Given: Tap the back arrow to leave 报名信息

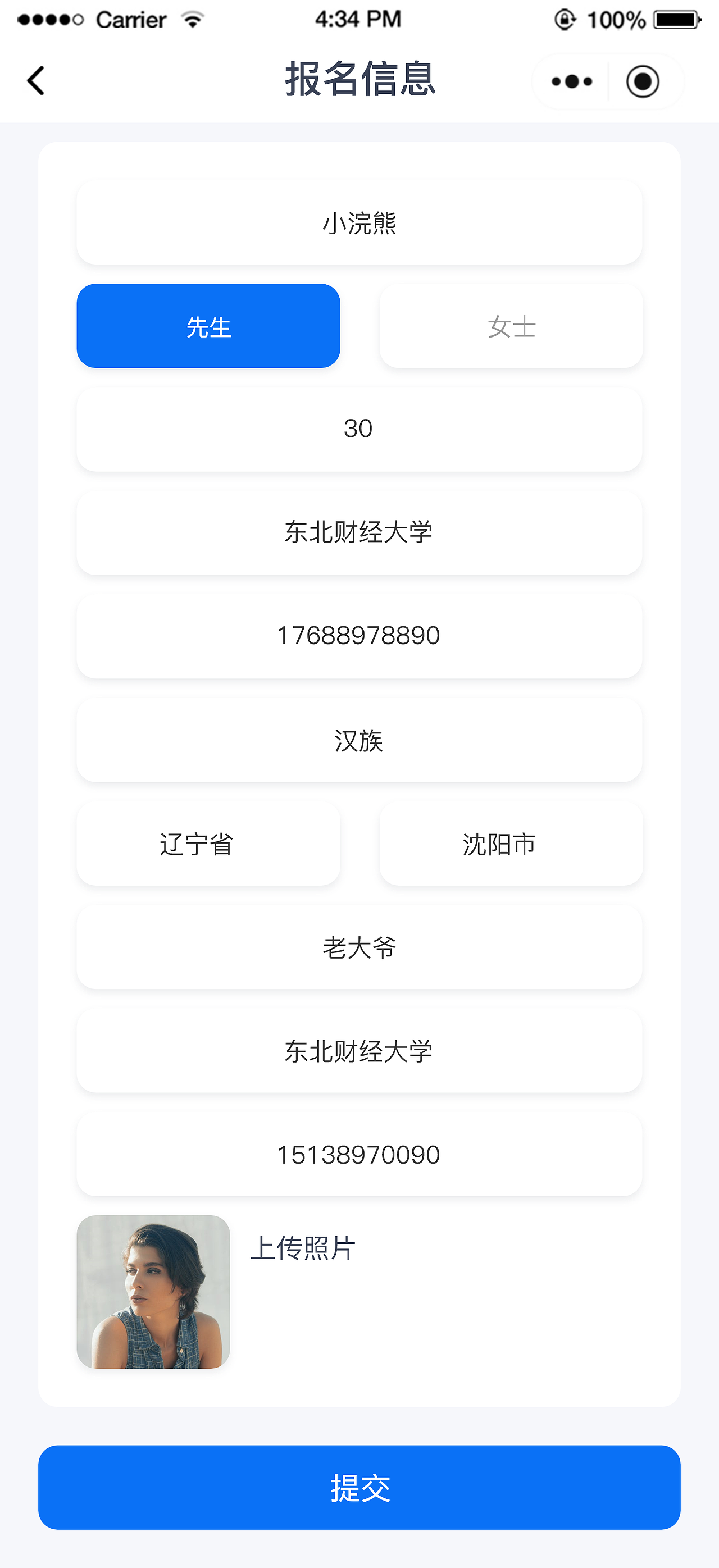Looking at the screenshot, I should [x=35, y=81].
